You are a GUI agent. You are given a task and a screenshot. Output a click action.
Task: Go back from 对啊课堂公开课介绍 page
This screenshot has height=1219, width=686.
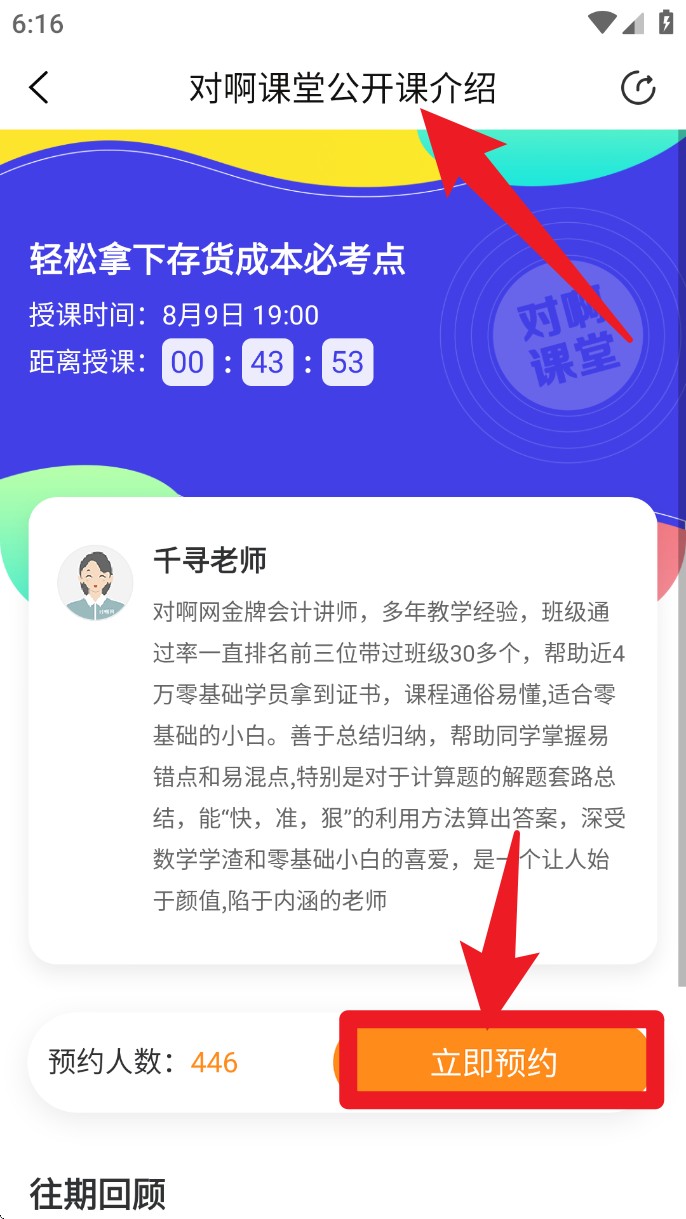(39, 88)
